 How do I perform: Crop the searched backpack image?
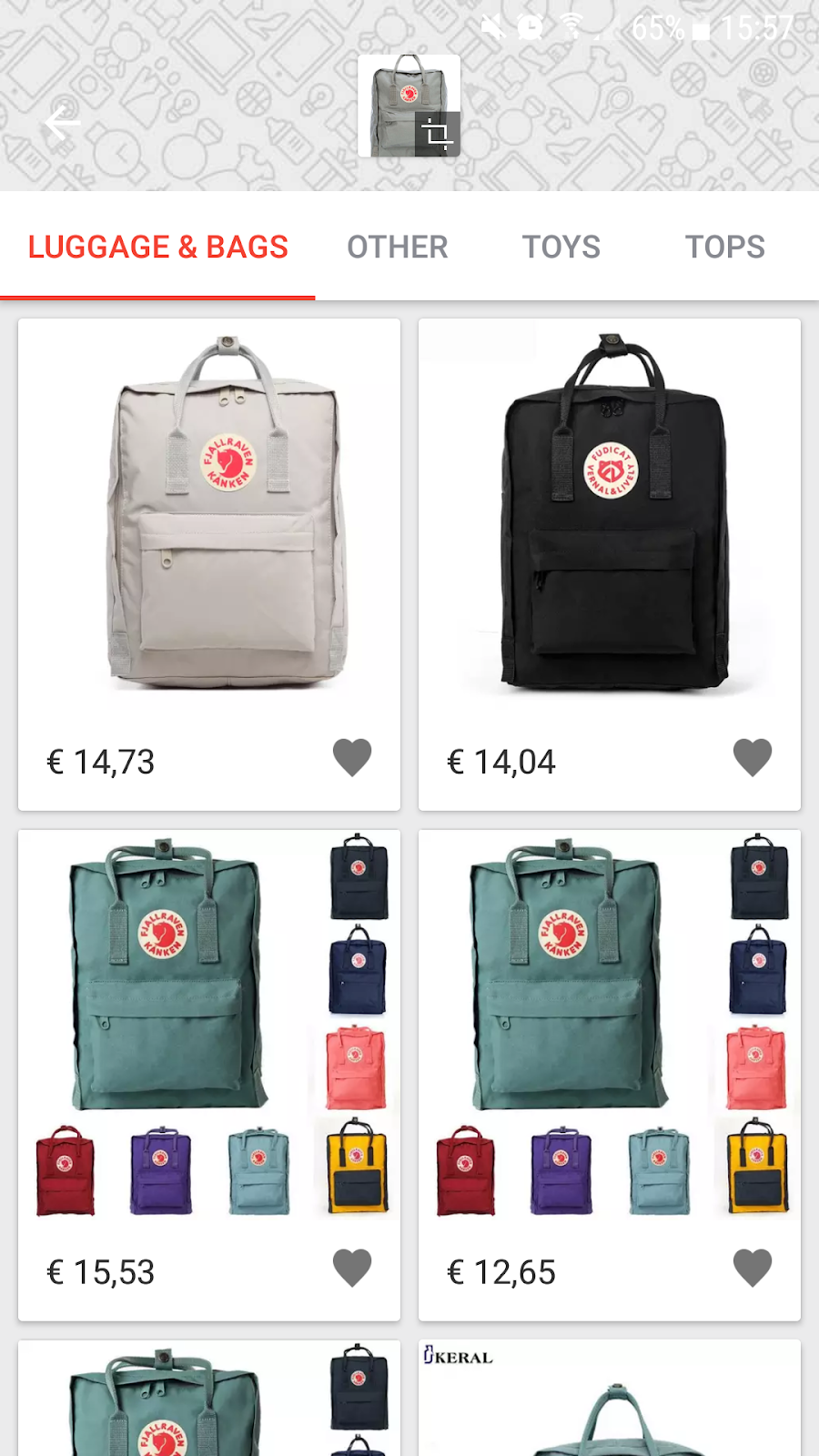pos(438,135)
